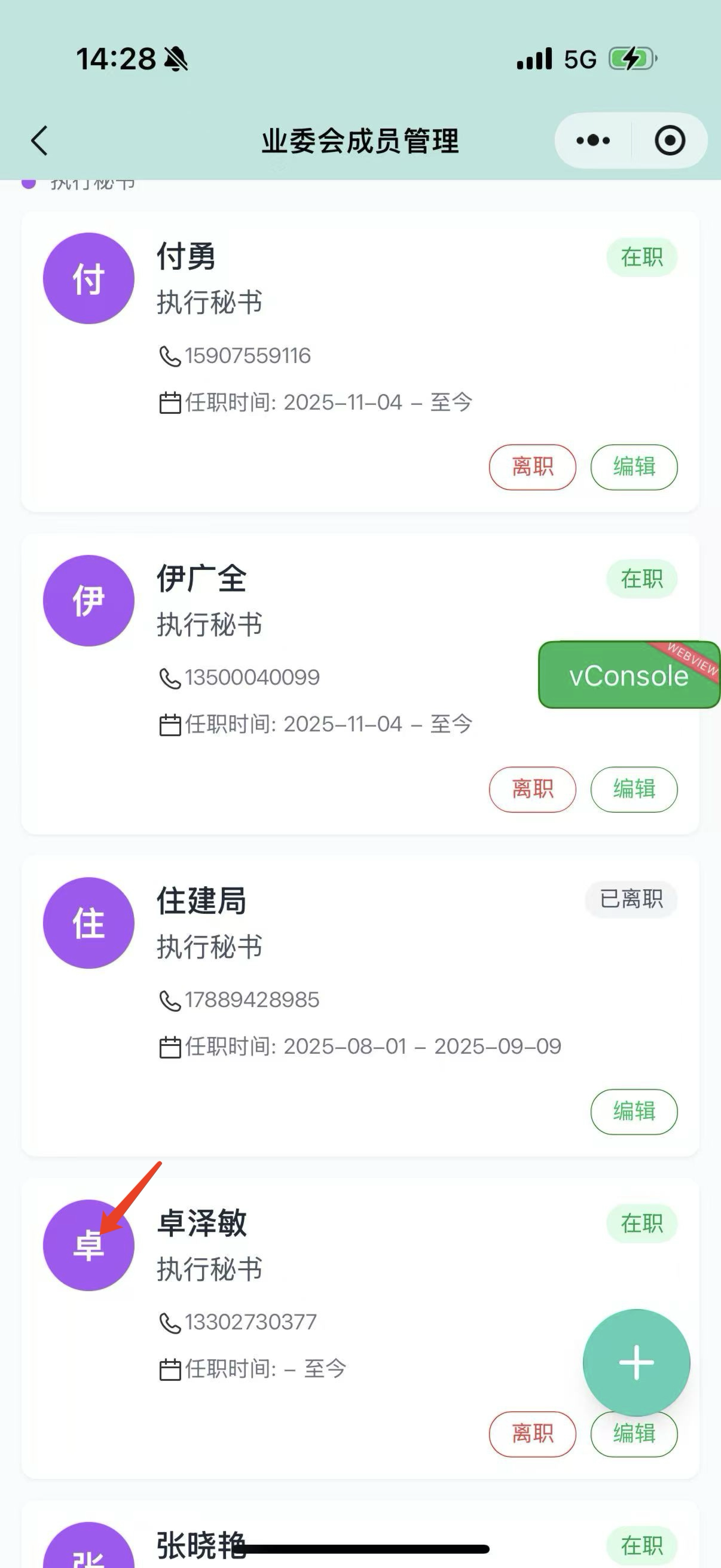
Task: Go back from 业委会成员管理 page
Action: [x=39, y=141]
